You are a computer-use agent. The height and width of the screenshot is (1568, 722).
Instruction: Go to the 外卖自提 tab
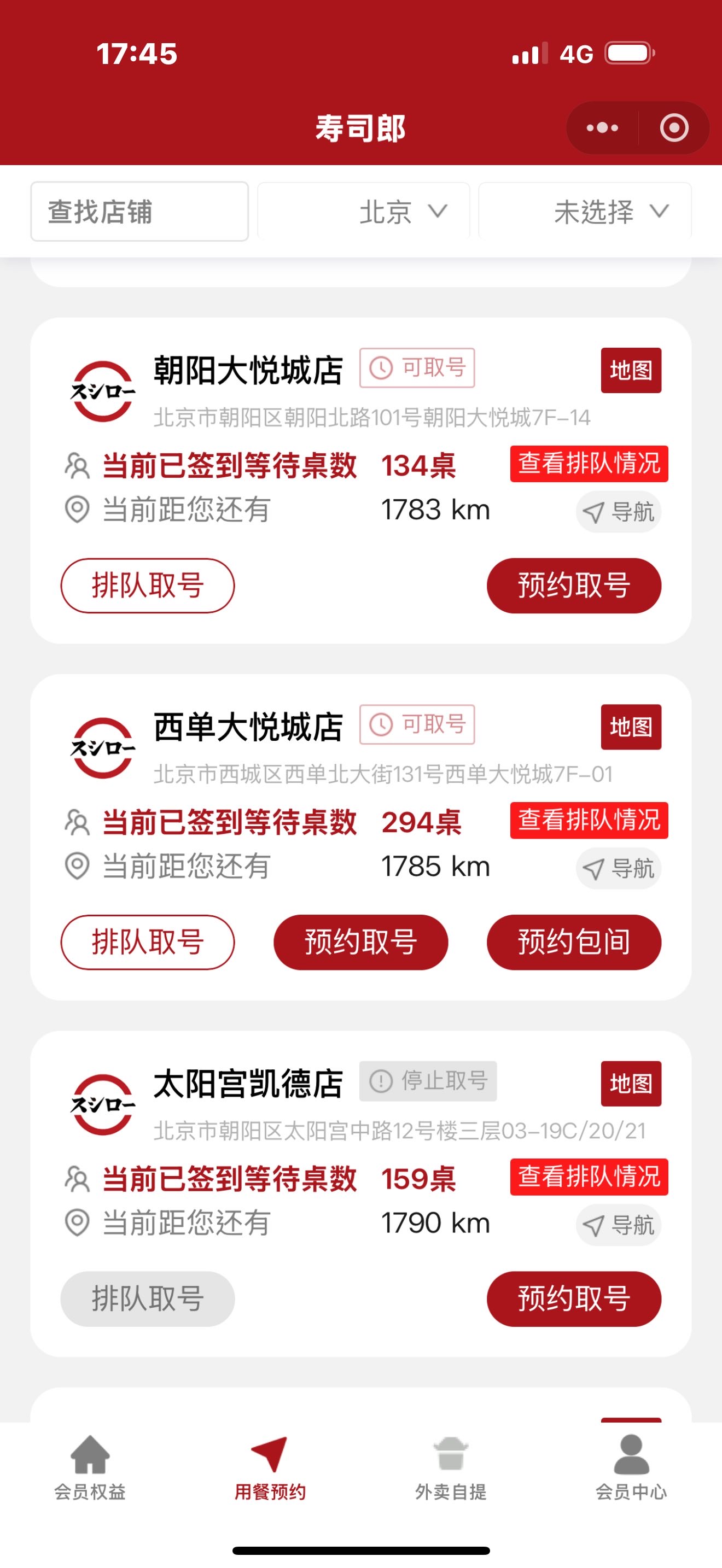tap(451, 1468)
